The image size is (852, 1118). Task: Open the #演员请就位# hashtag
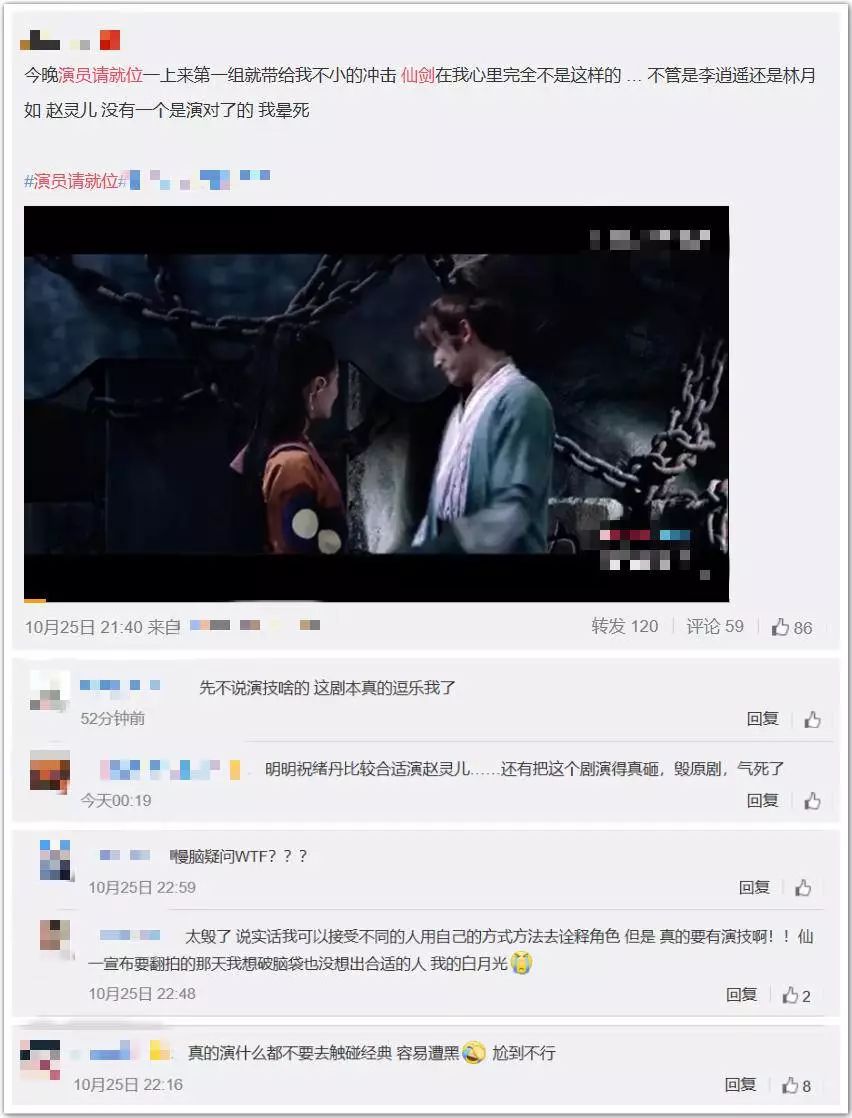click(x=75, y=181)
